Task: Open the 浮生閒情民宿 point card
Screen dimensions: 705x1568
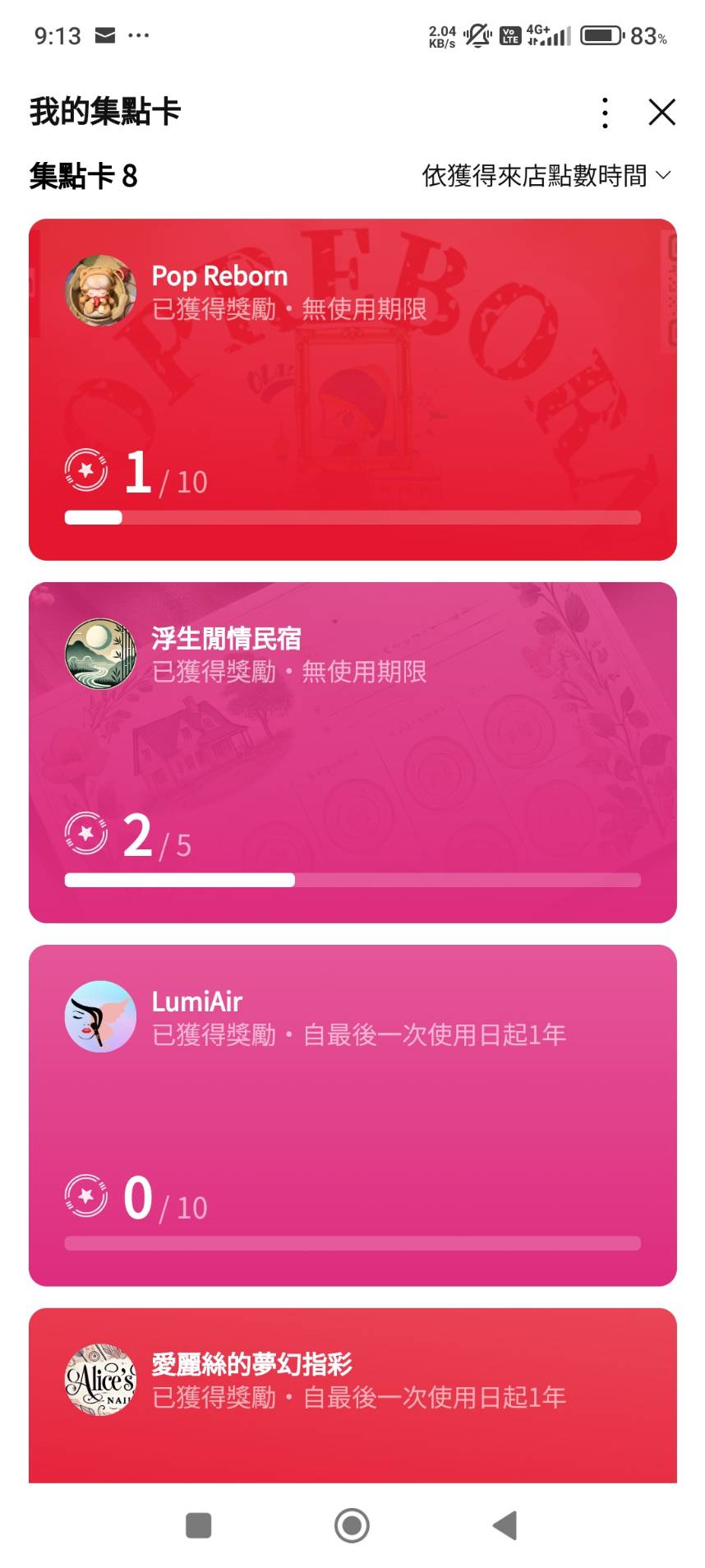Action: tap(352, 752)
